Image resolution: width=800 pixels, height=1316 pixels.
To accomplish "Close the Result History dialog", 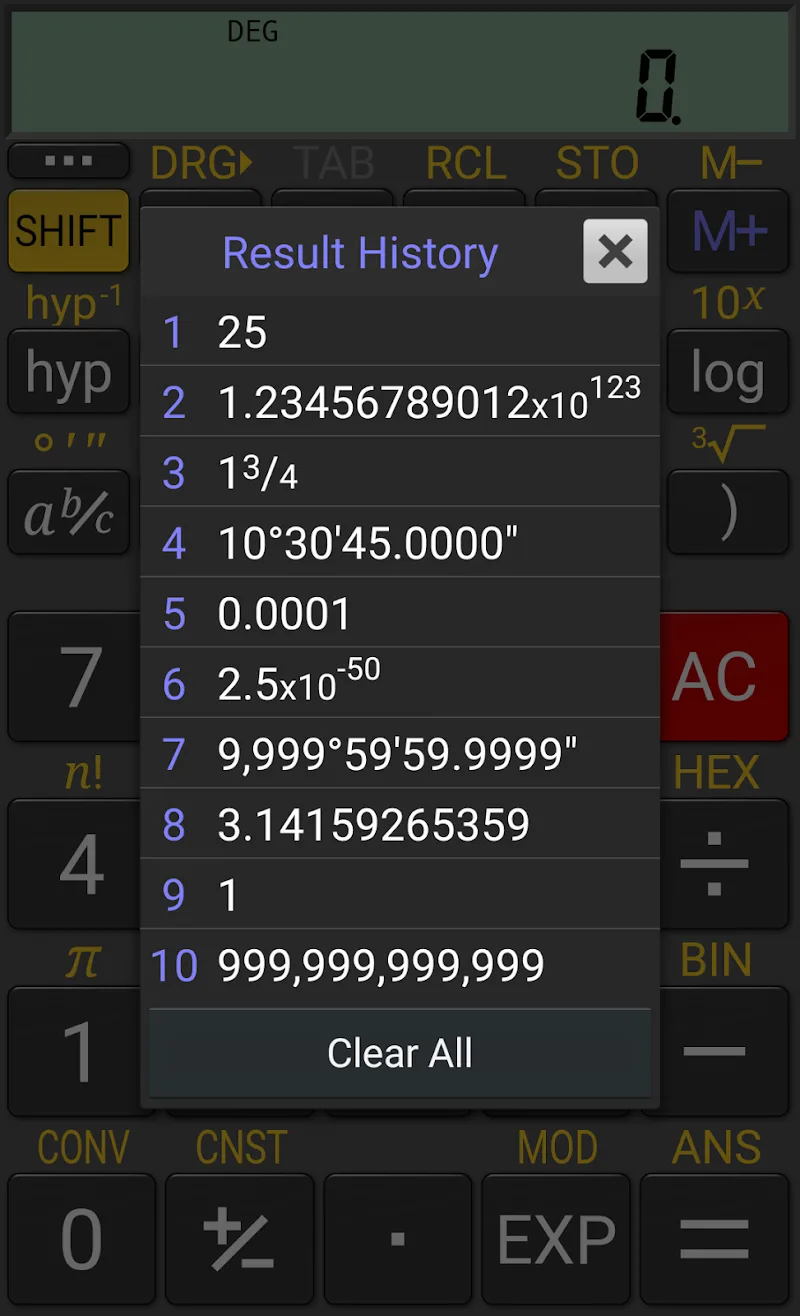I will [615, 252].
